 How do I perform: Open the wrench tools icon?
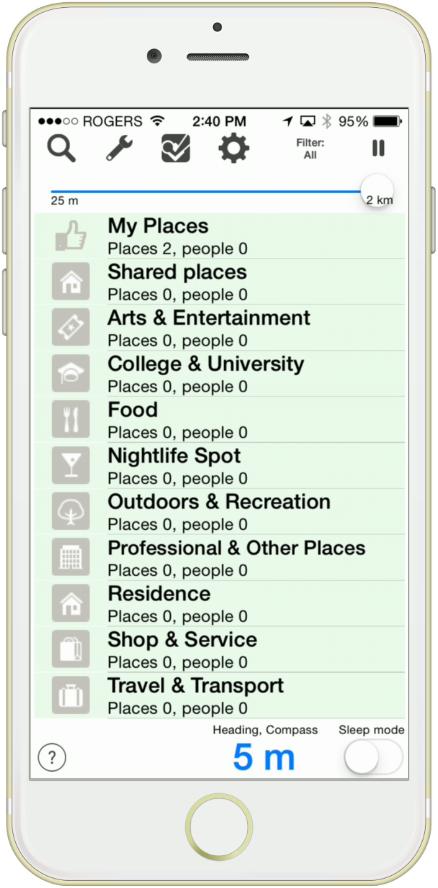[120, 148]
